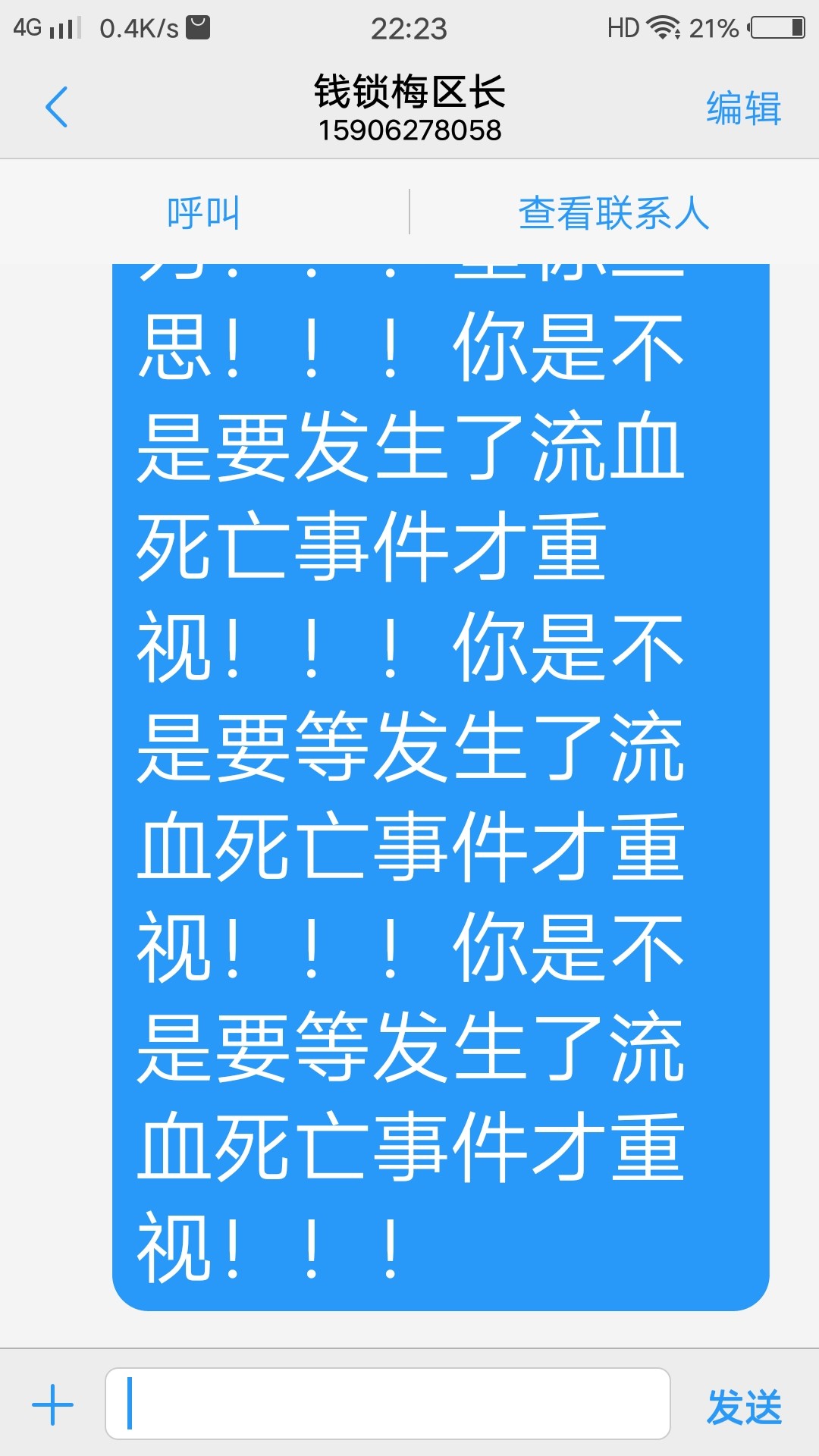
Task: Go back to the message list
Action: (x=57, y=107)
